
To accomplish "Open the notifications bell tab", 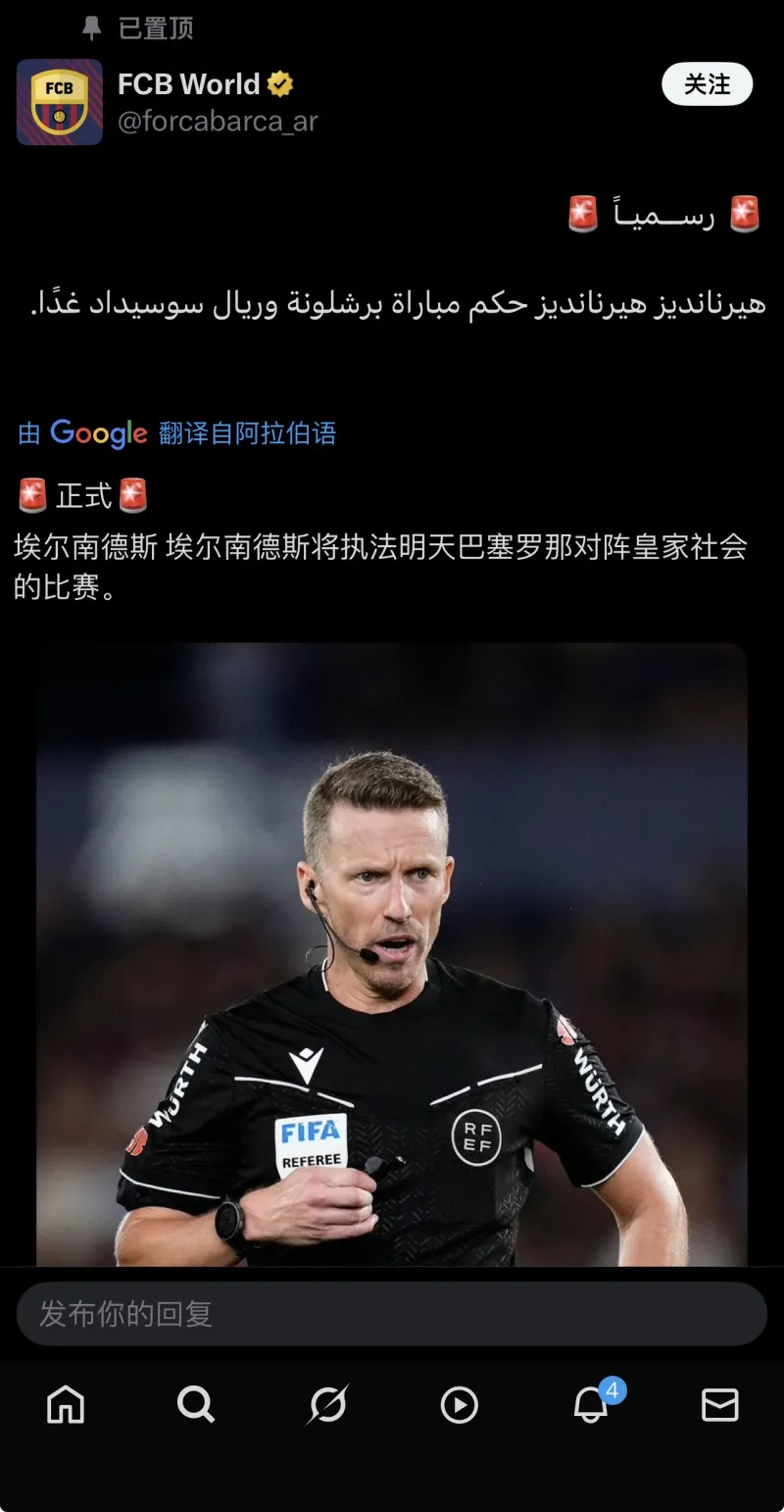I will (x=591, y=1405).
